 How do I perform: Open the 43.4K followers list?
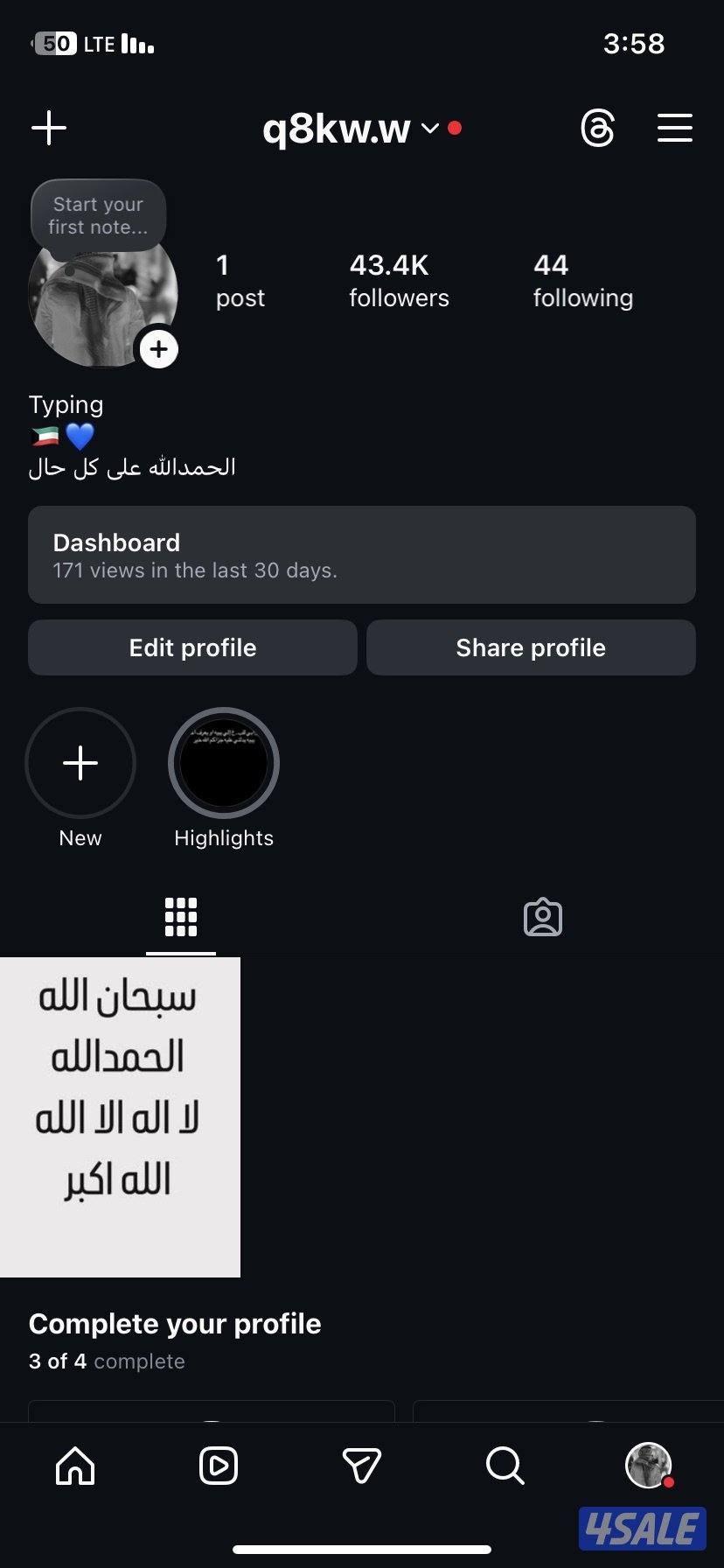coord(399,278)
